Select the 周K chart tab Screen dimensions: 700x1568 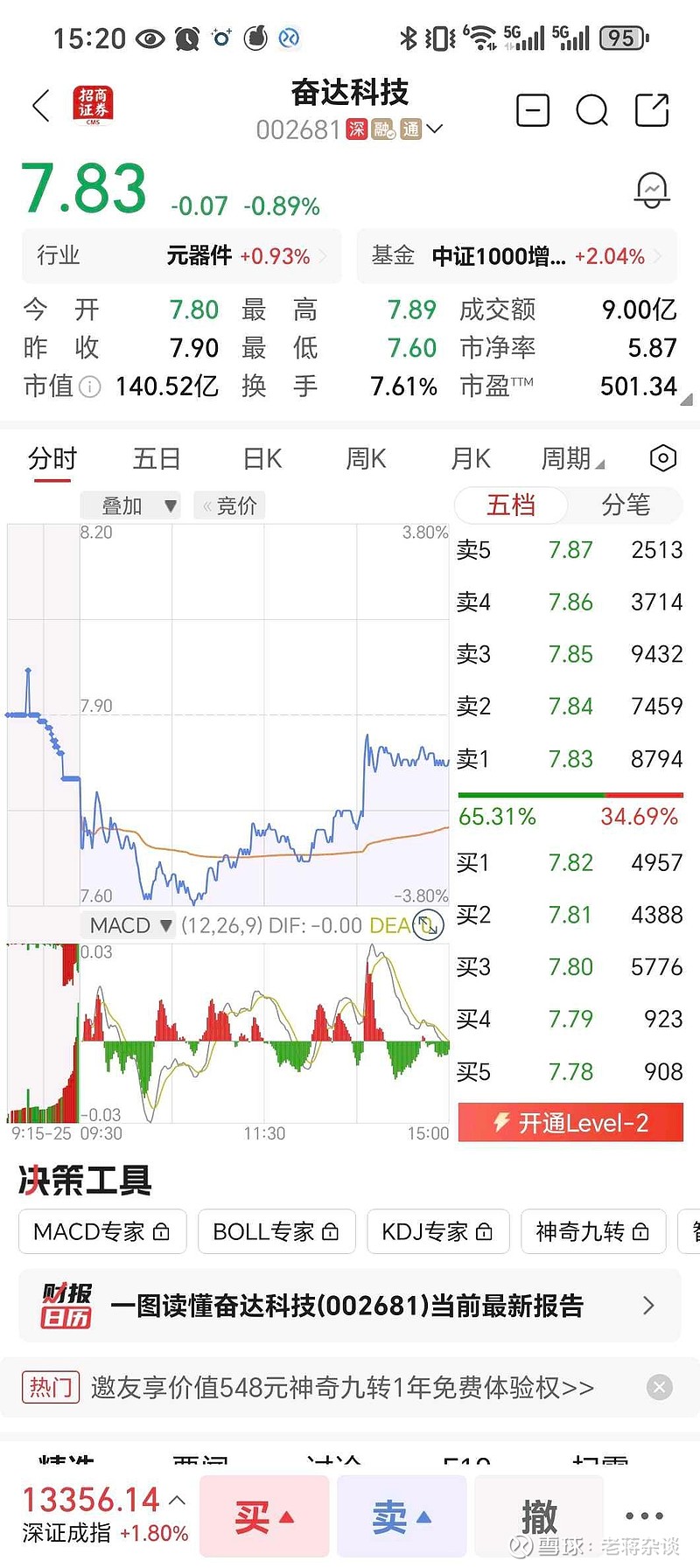coord(366,458)
